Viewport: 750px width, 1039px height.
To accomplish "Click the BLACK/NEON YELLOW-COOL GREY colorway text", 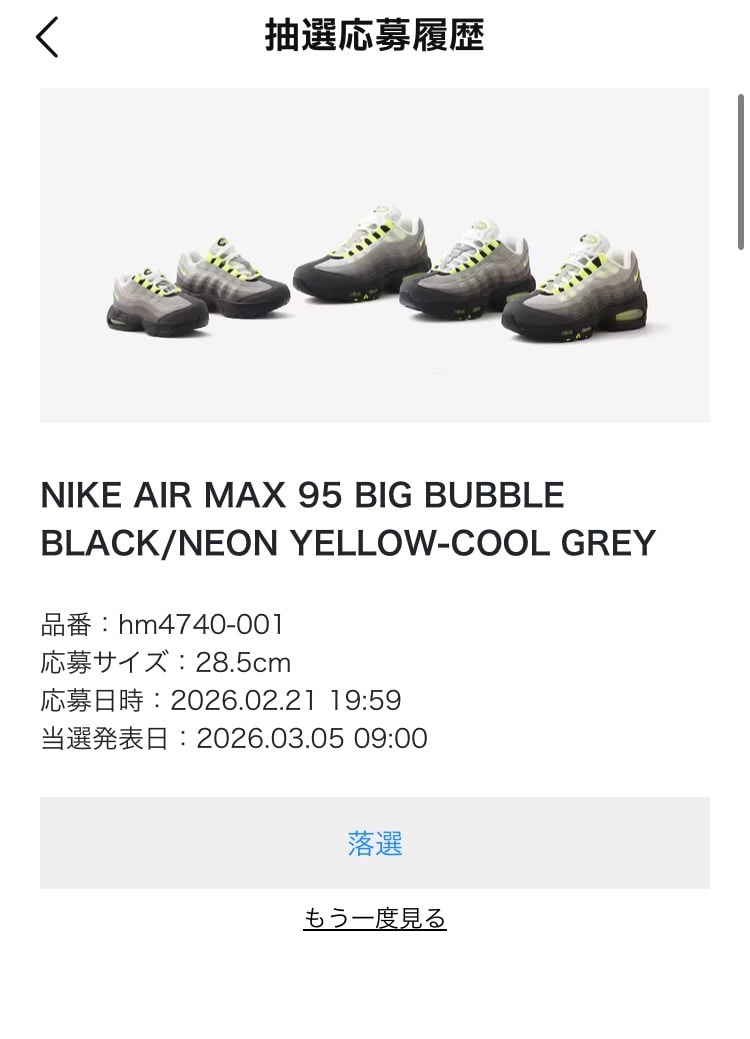I will click(348, 543).
